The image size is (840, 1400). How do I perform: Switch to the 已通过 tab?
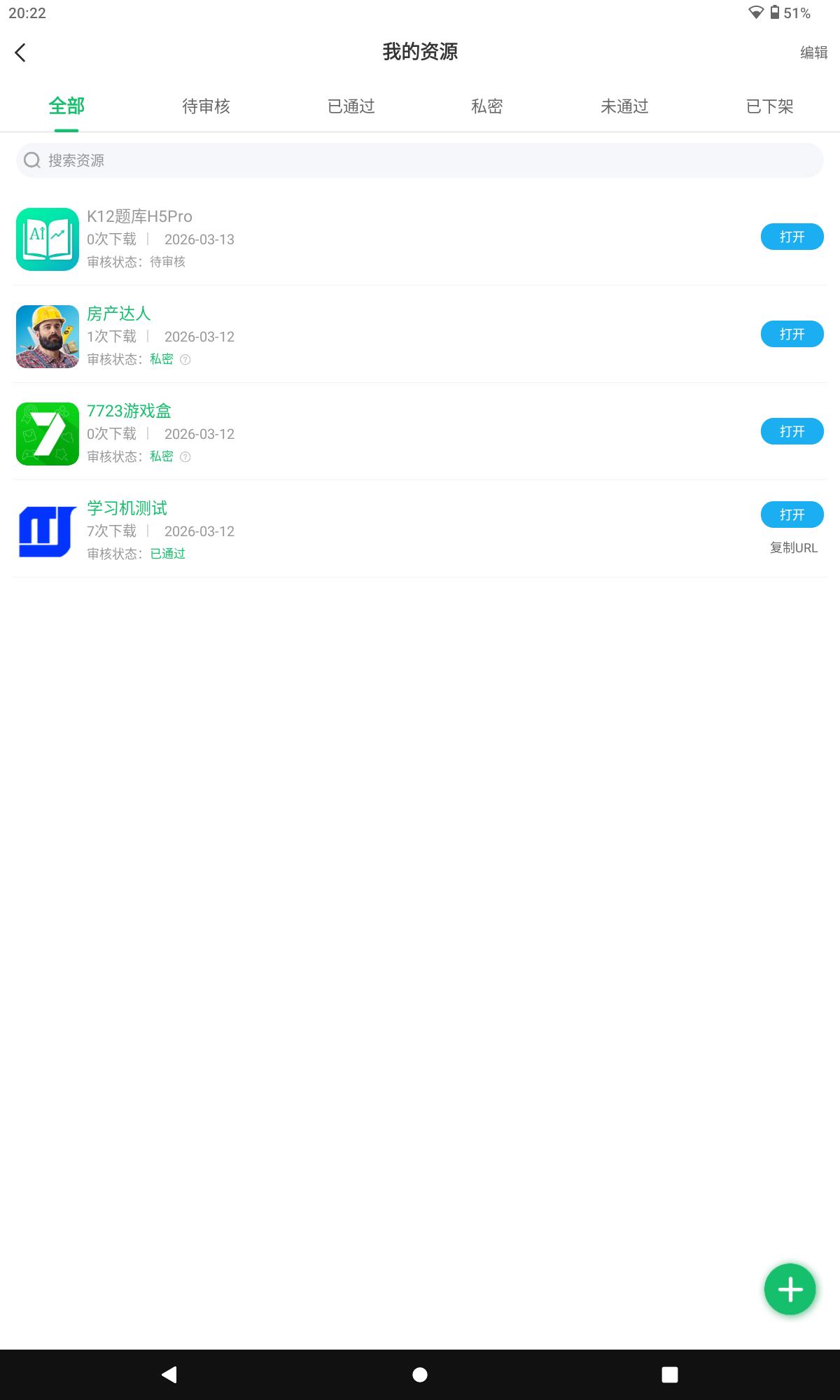[x=351, y=106]
